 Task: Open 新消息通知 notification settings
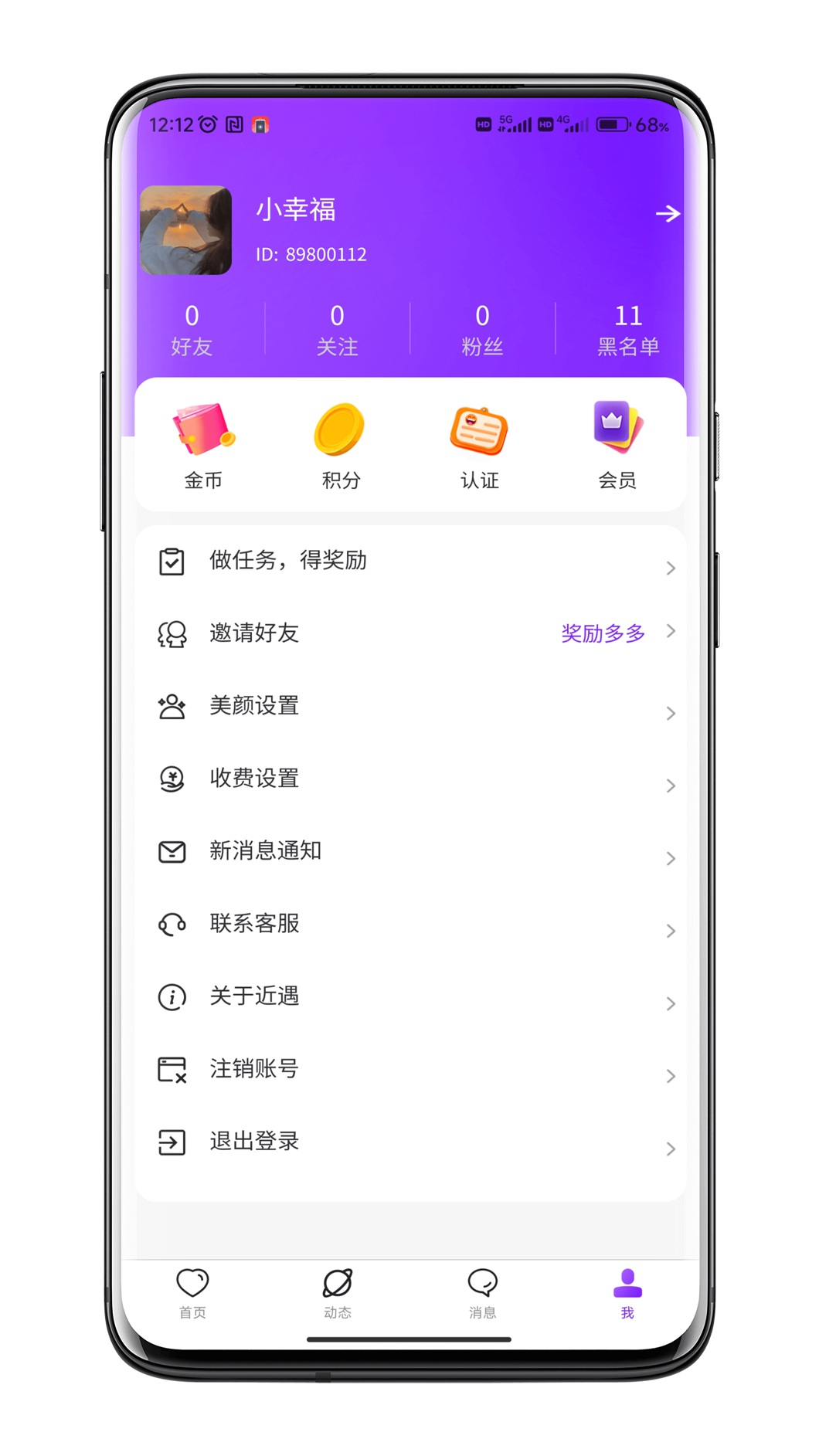click(x=409, y=851)
